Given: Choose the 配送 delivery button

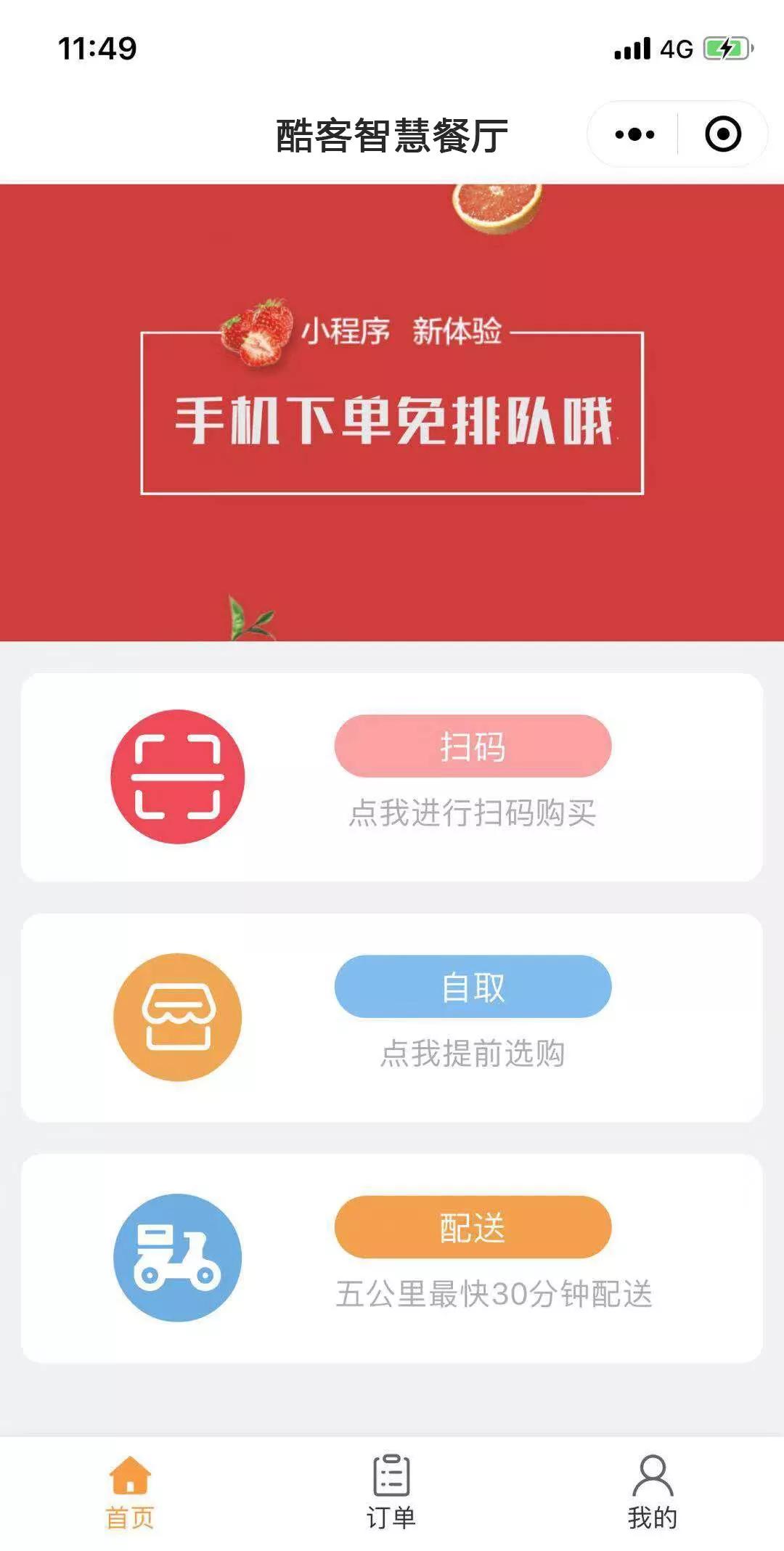Looking at the screenshot, I should pyautogui.click(x=473, y=1227).
